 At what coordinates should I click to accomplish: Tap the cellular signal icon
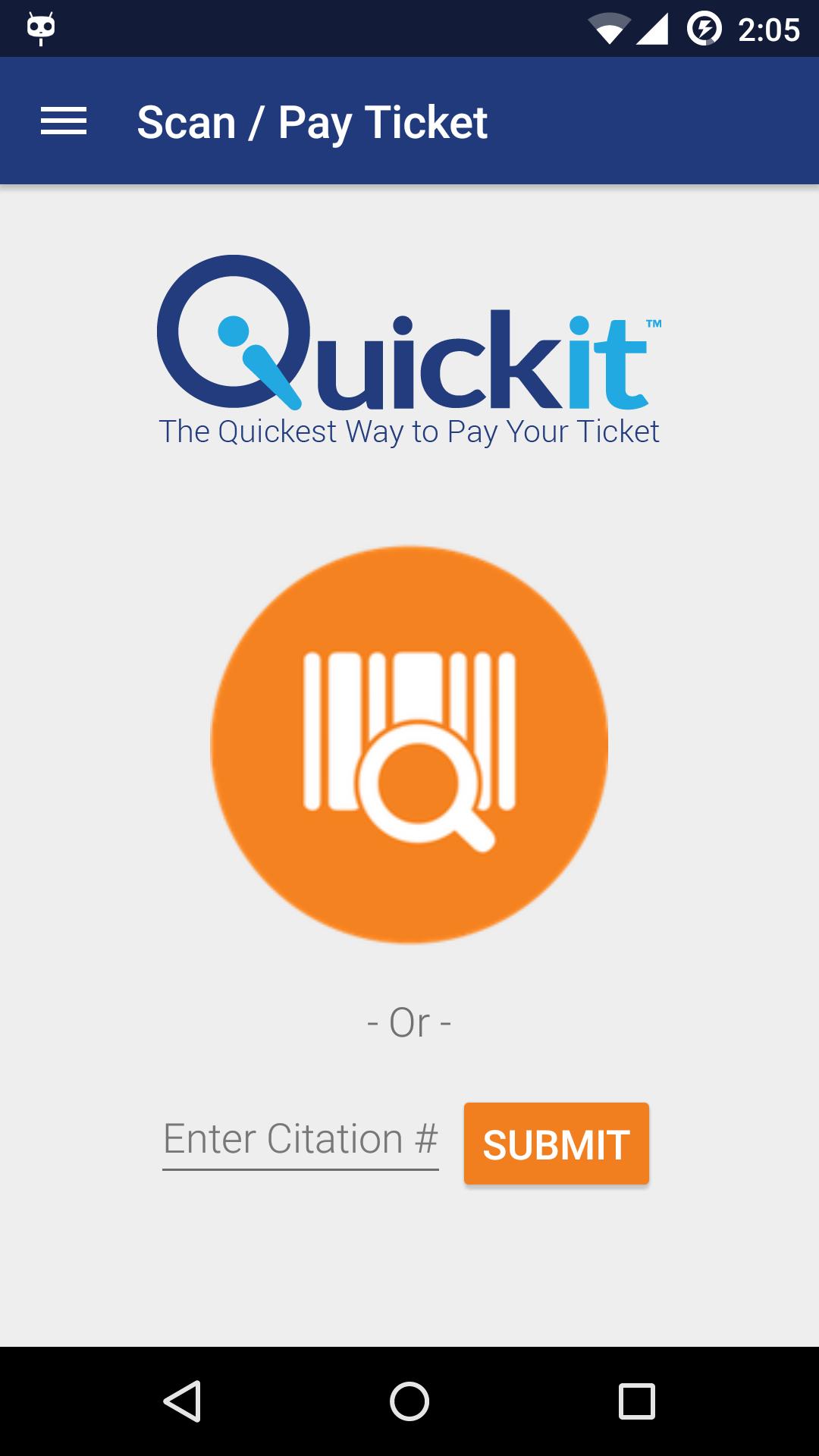(654, 29)
